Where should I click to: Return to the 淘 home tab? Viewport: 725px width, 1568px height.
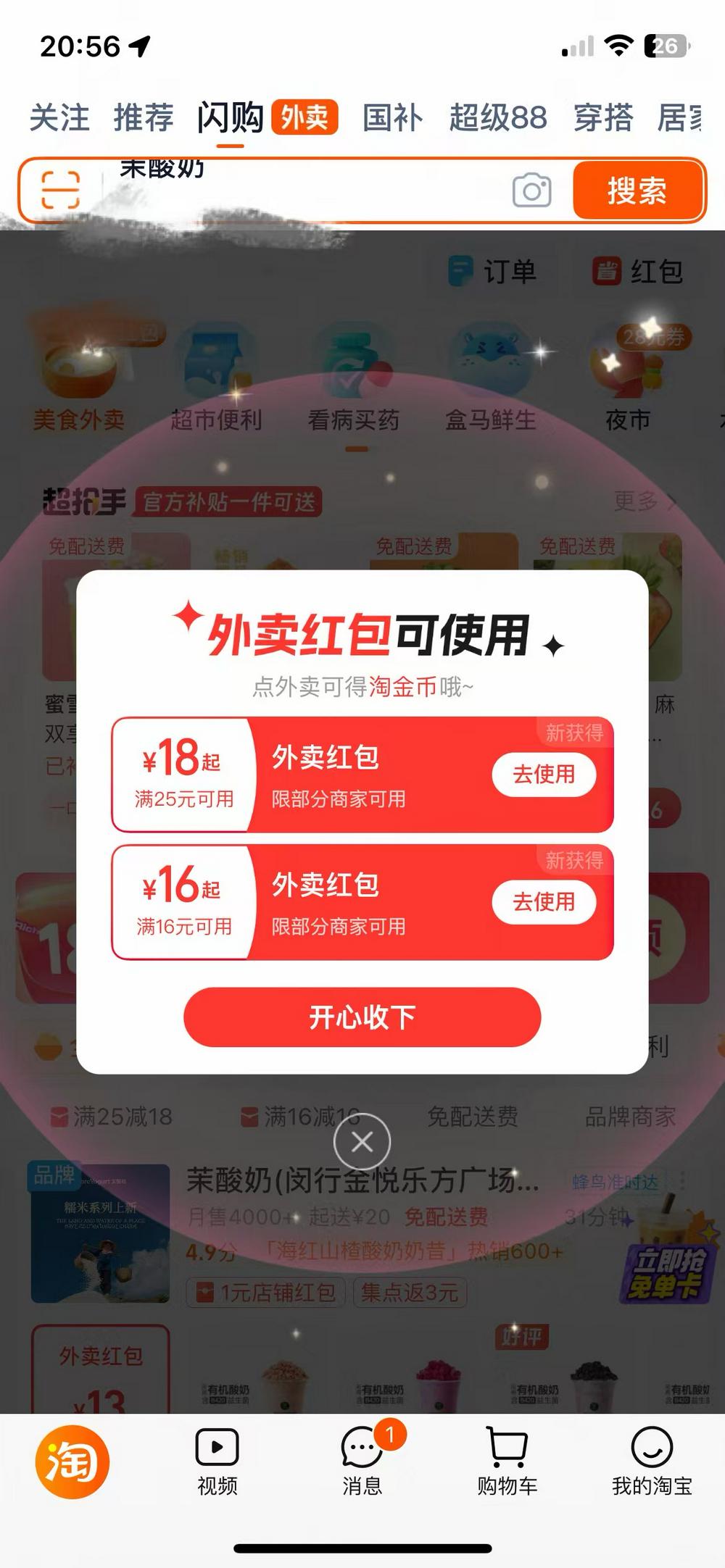(x=72, y=1461)
